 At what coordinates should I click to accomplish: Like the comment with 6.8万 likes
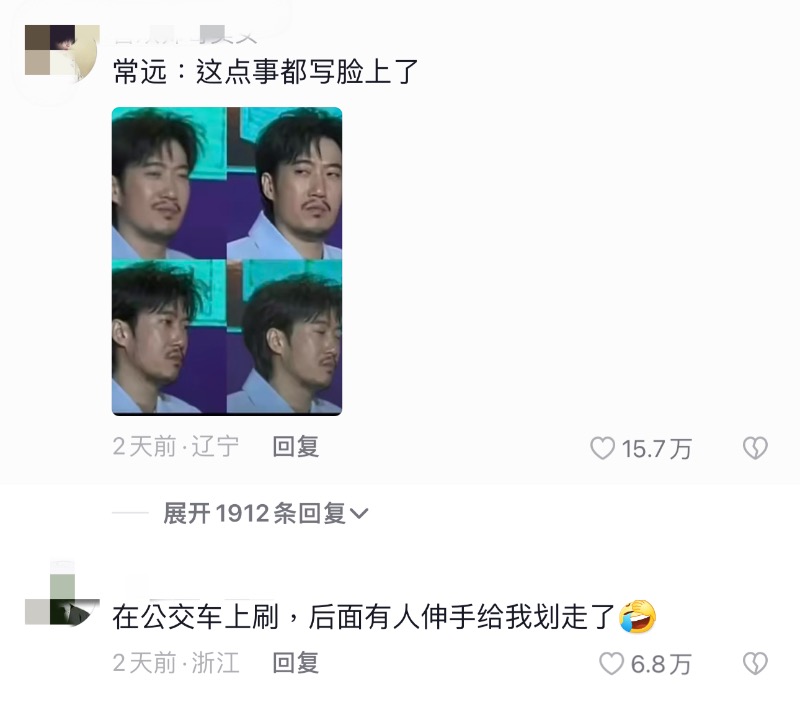pyautogui.click(x=611, y=663)
